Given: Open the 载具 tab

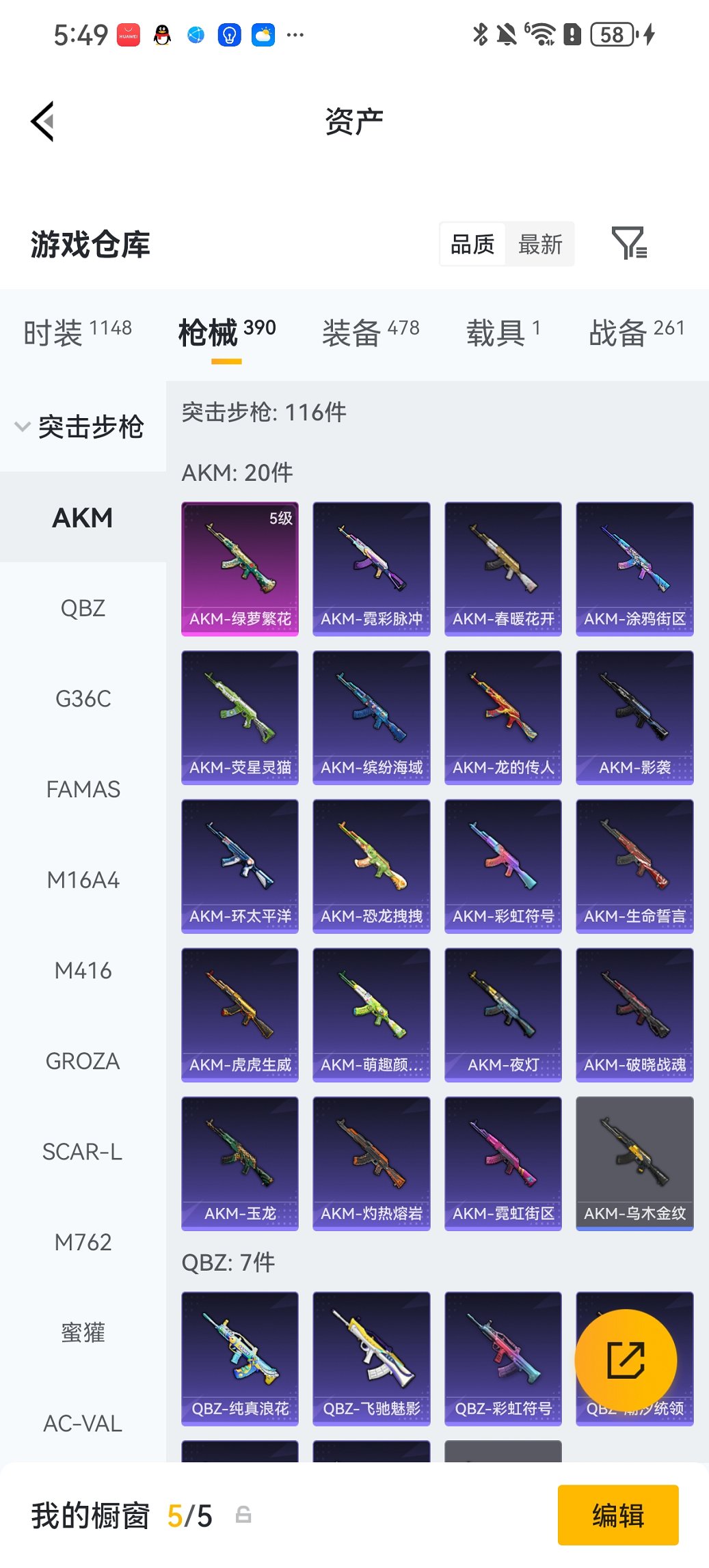Looking at the screenshot, I should [503, 333].
